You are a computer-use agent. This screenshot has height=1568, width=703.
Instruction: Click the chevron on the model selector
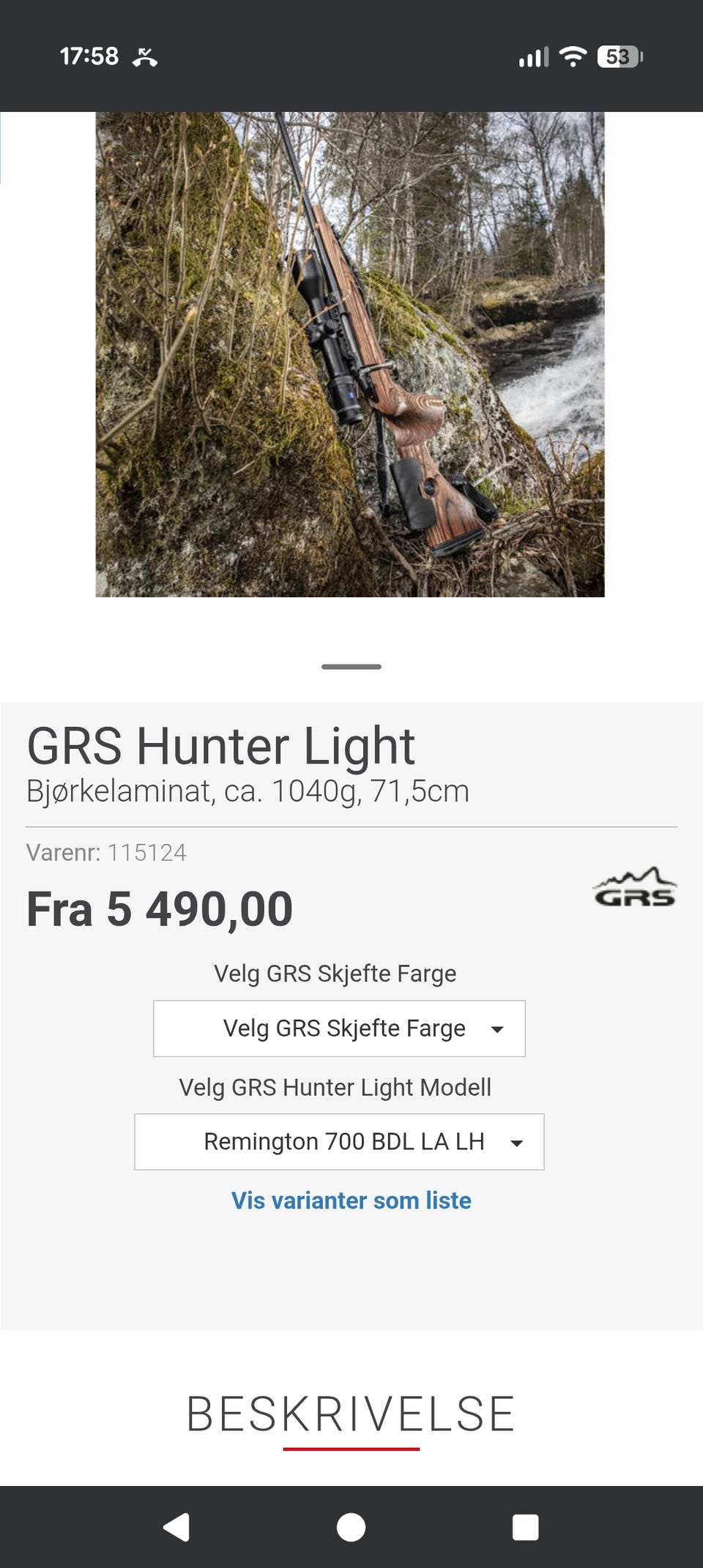click(516, 1141)
